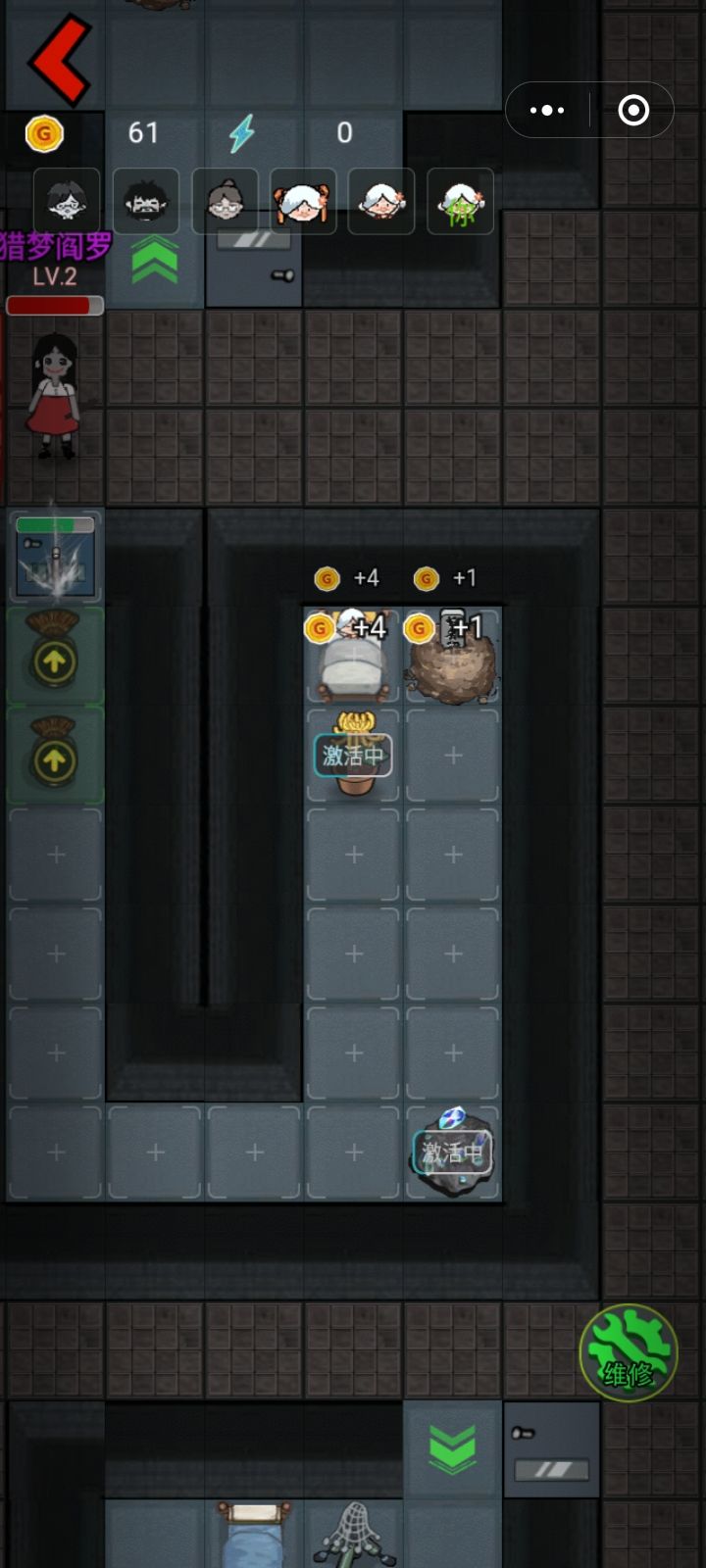Select the bearded sunglasses player avatar
This screenshot has width=706, height=1568.
click(146, 201)
